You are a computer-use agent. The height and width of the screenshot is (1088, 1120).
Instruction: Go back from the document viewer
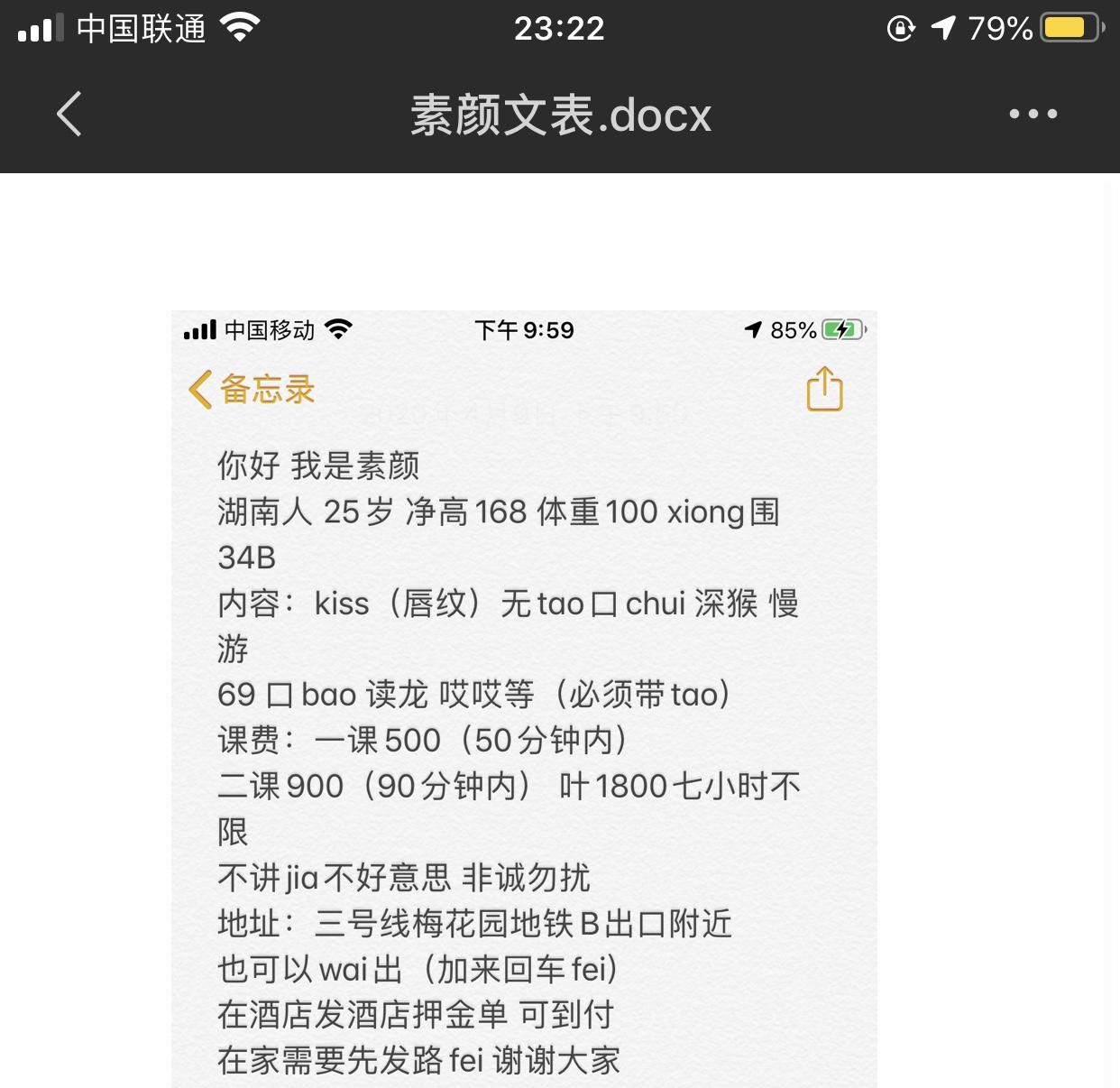pyautogui.click(x=69, y=115)
